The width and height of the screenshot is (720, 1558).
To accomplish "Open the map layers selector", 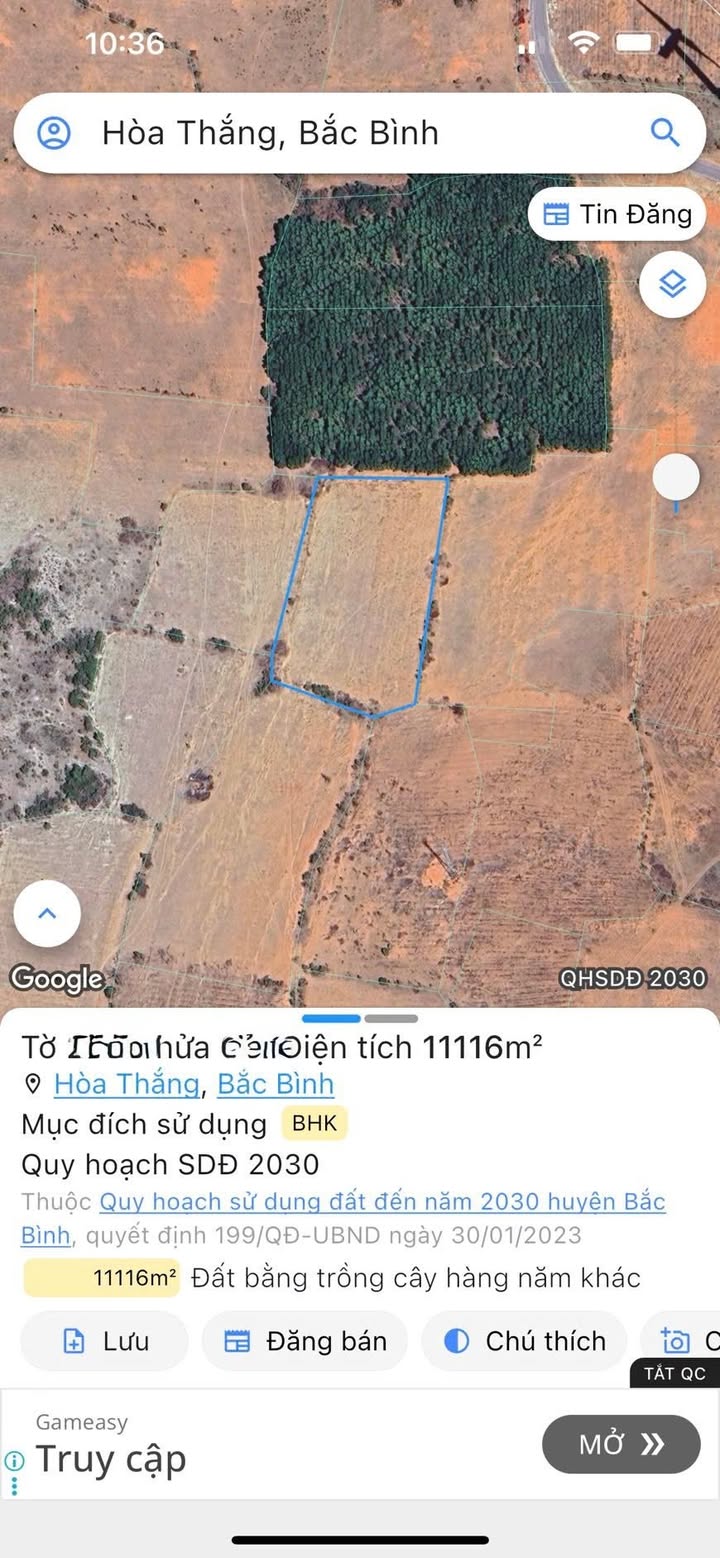I will (673, 285).
